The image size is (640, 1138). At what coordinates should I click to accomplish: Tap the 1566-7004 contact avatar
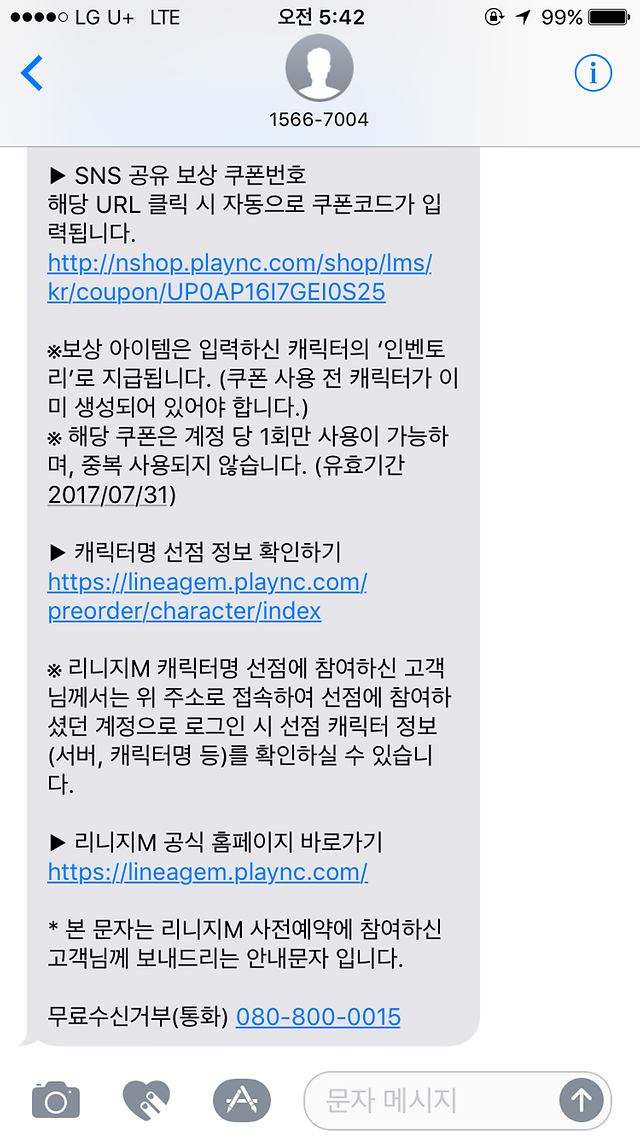319,73
